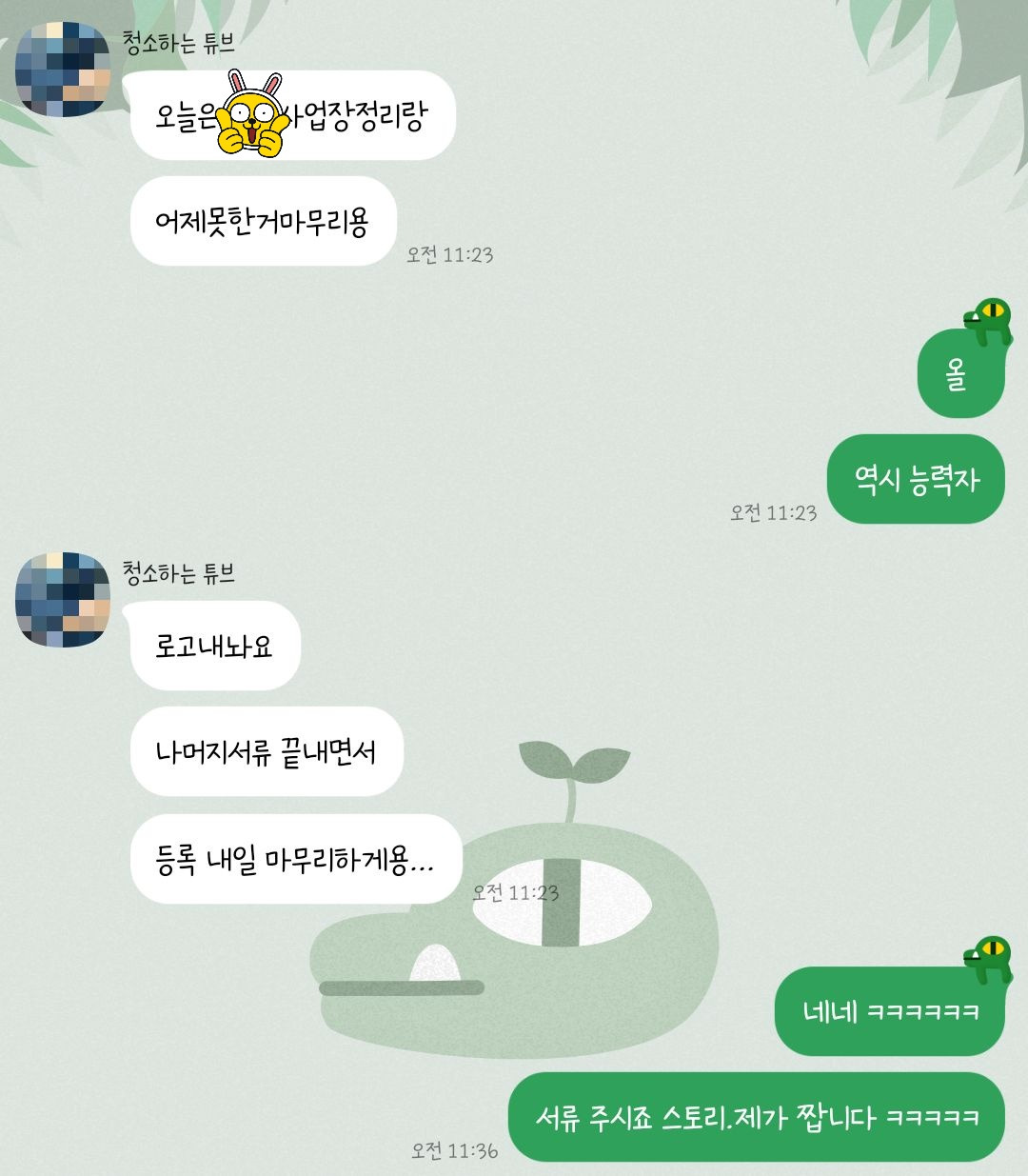The image size is (1028, 1176).
Task: Click the 오전 11:36 timestamp at the bottom
Action: (455, 1149)
